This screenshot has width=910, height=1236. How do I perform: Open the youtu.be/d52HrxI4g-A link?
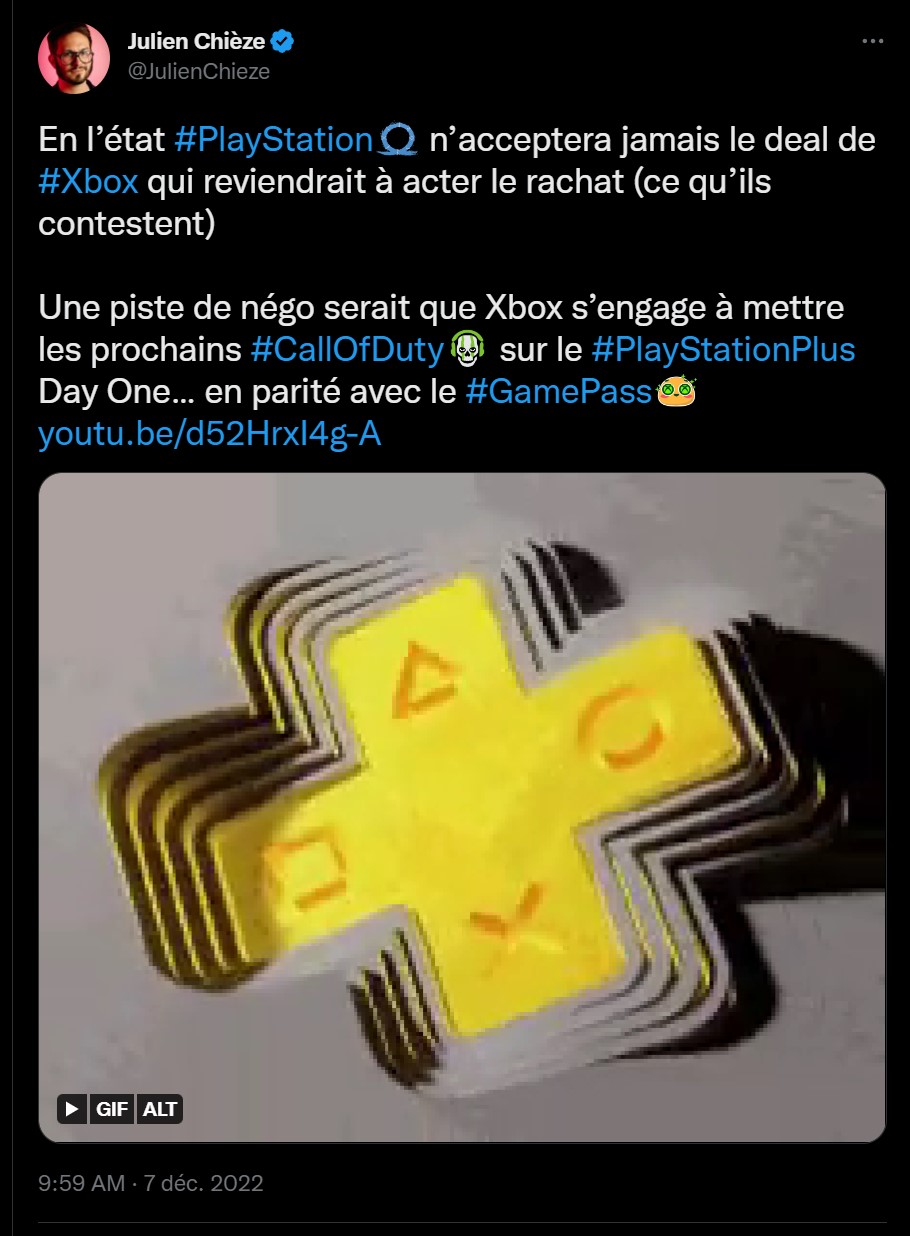[209, 436]
